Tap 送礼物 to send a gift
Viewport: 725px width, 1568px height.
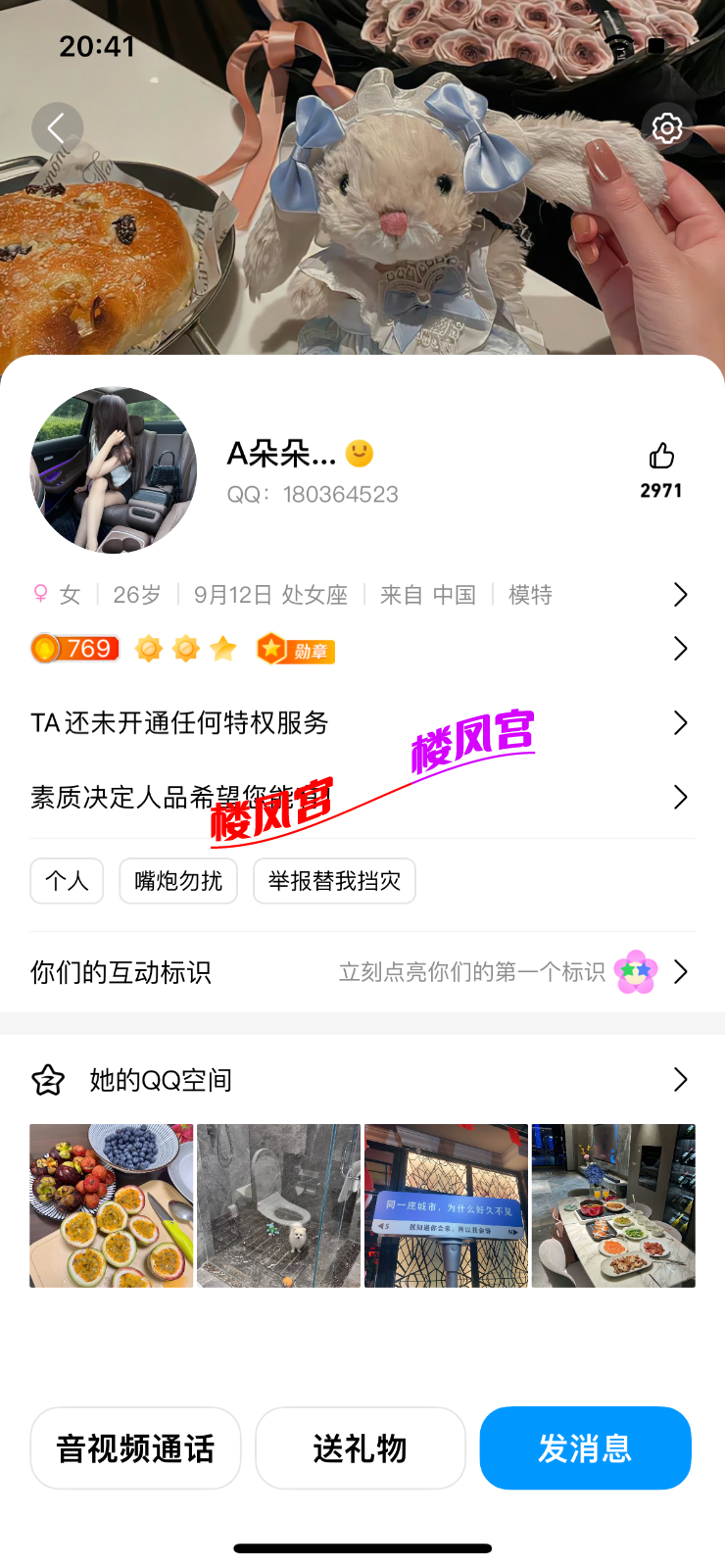[x=361, y=1448]
